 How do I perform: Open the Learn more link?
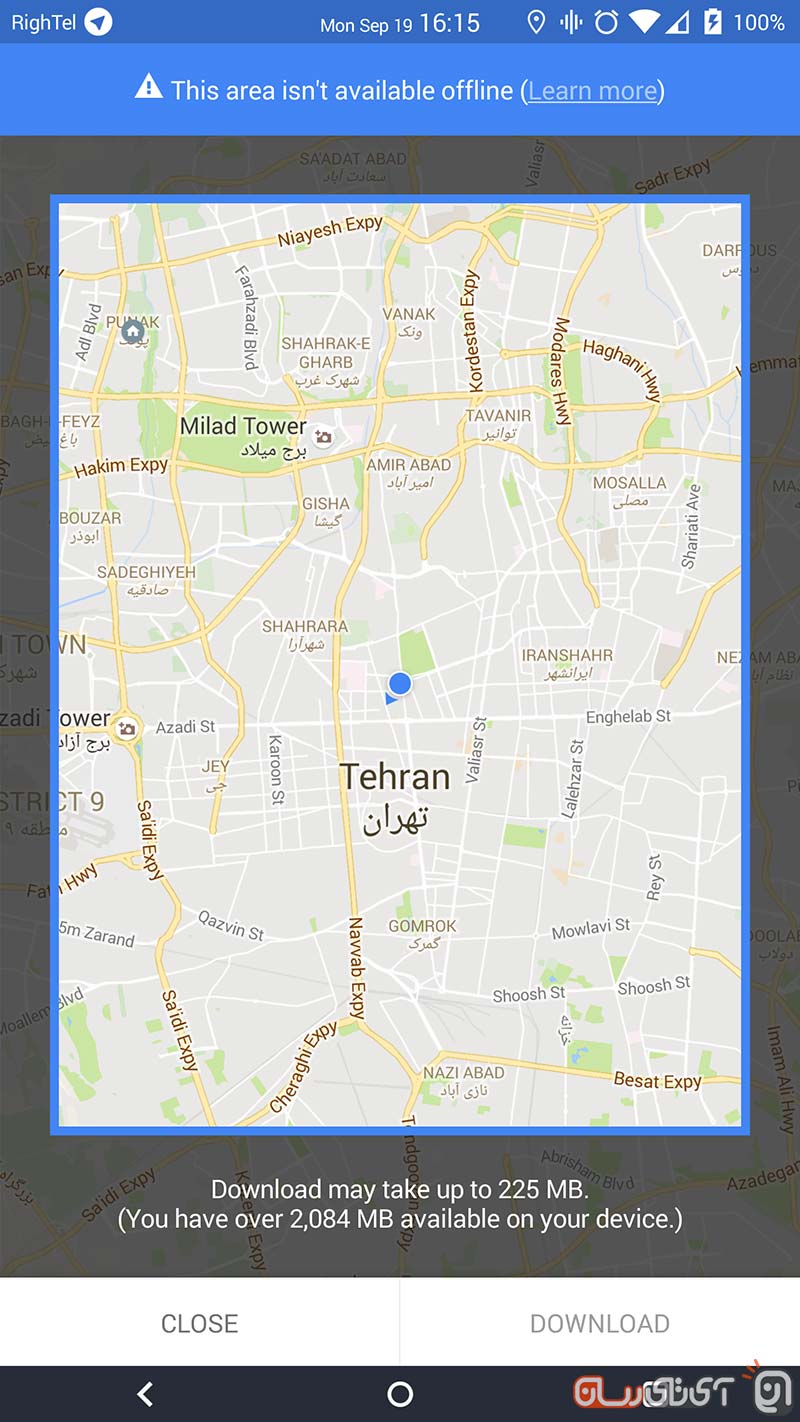[592, 91]
